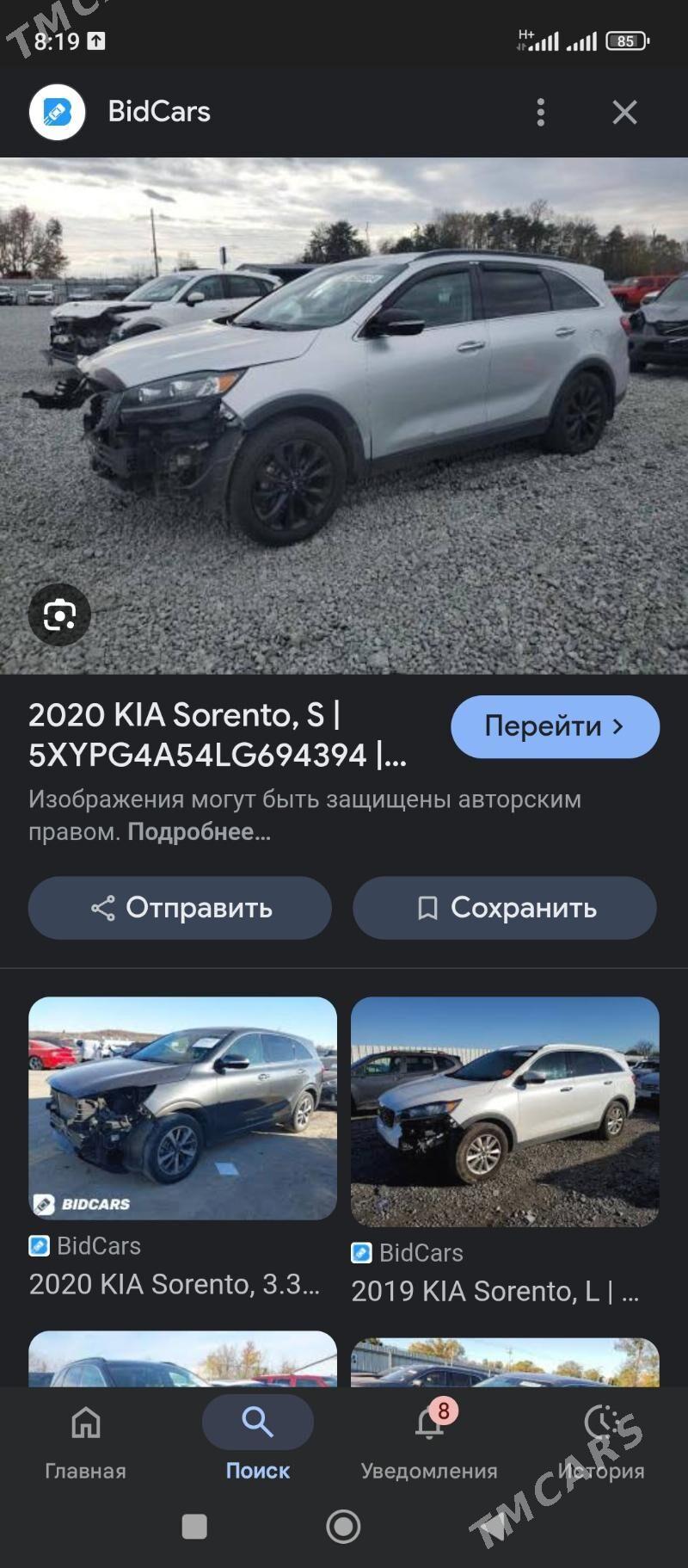Tap the Отправить share button
The width and height of the screenshot is (688, 1568).
click(x=179, y=908)
